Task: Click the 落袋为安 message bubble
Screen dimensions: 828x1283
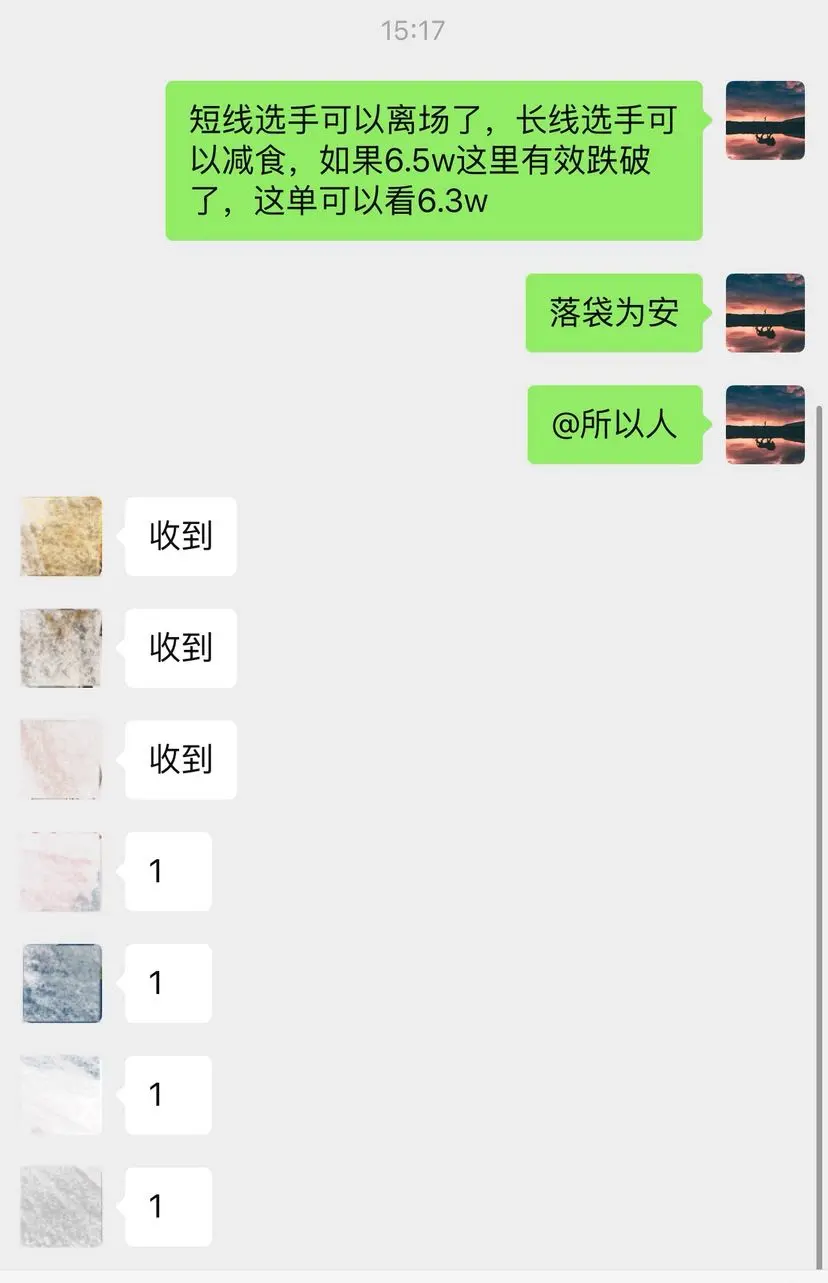Action: pos(614,313)
